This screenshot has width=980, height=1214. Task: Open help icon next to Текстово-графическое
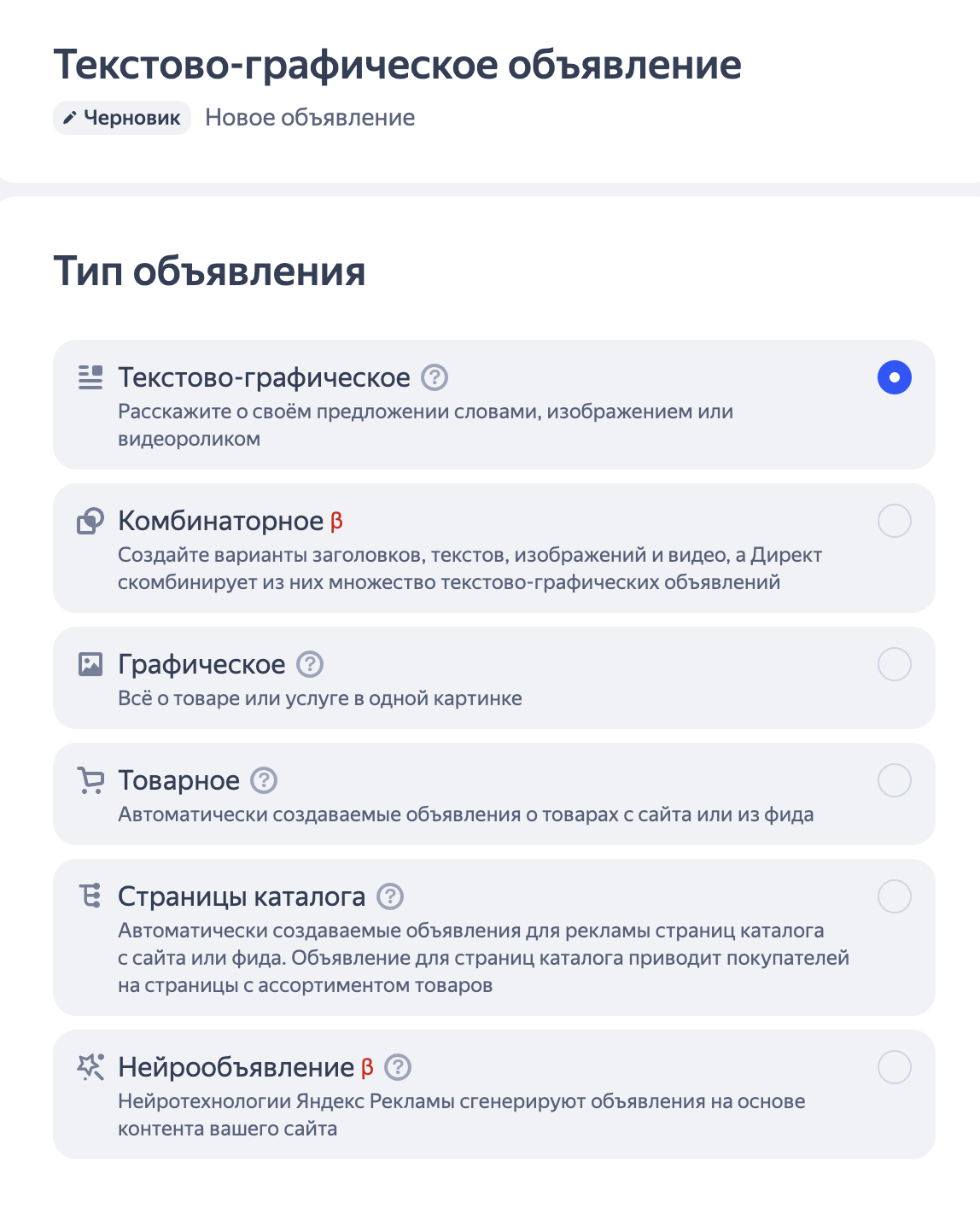[435, 377]
